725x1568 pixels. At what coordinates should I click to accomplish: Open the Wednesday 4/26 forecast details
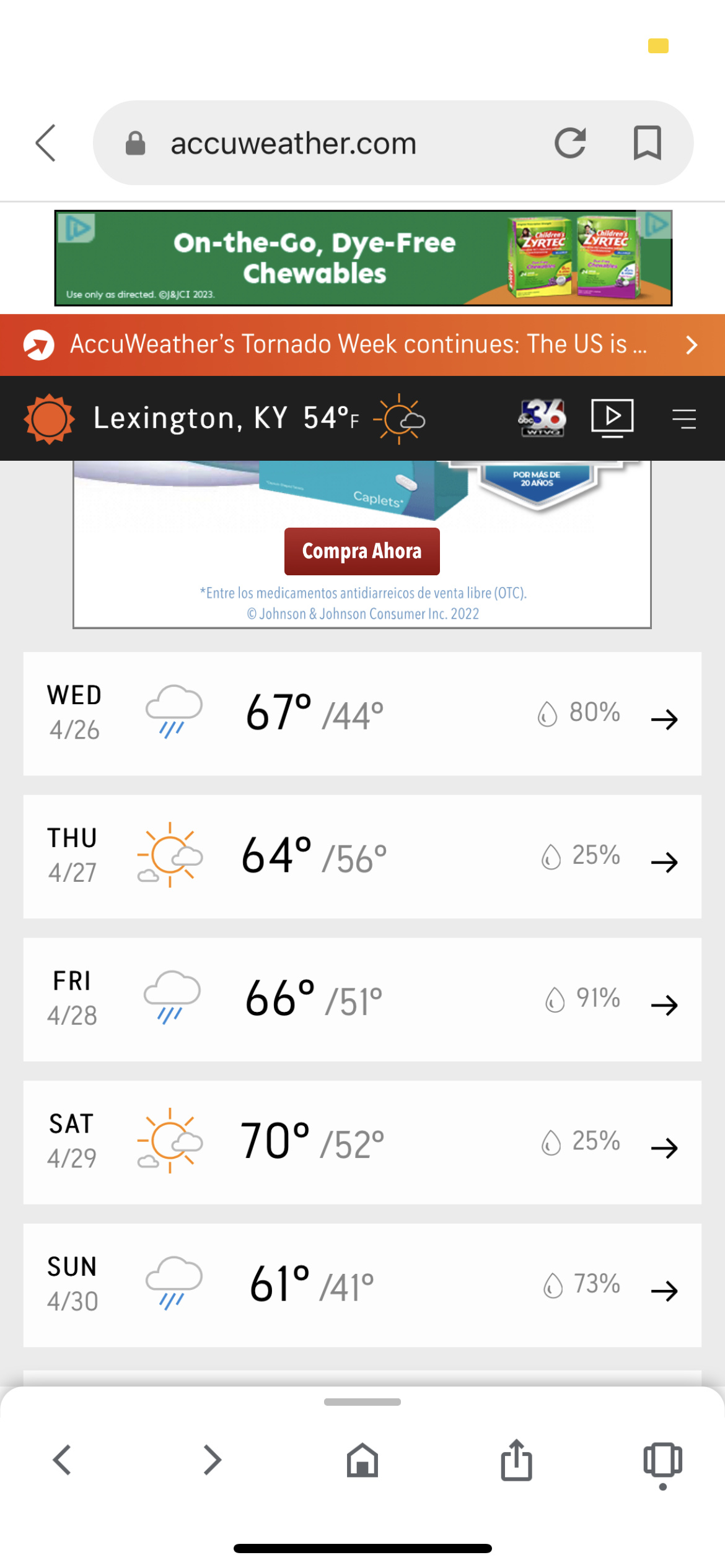coord(362,713)
